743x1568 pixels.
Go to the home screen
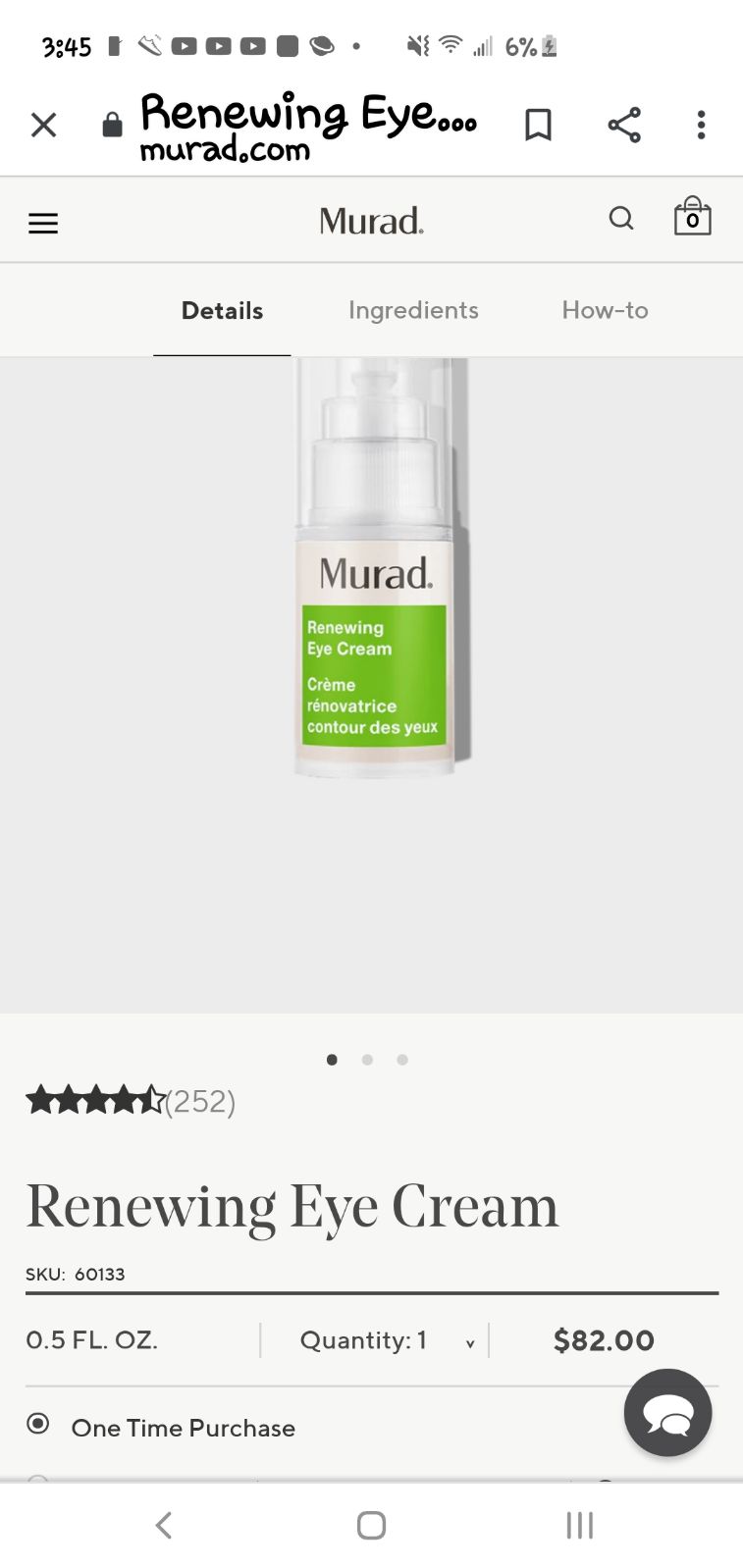(x=371, y=1525)
